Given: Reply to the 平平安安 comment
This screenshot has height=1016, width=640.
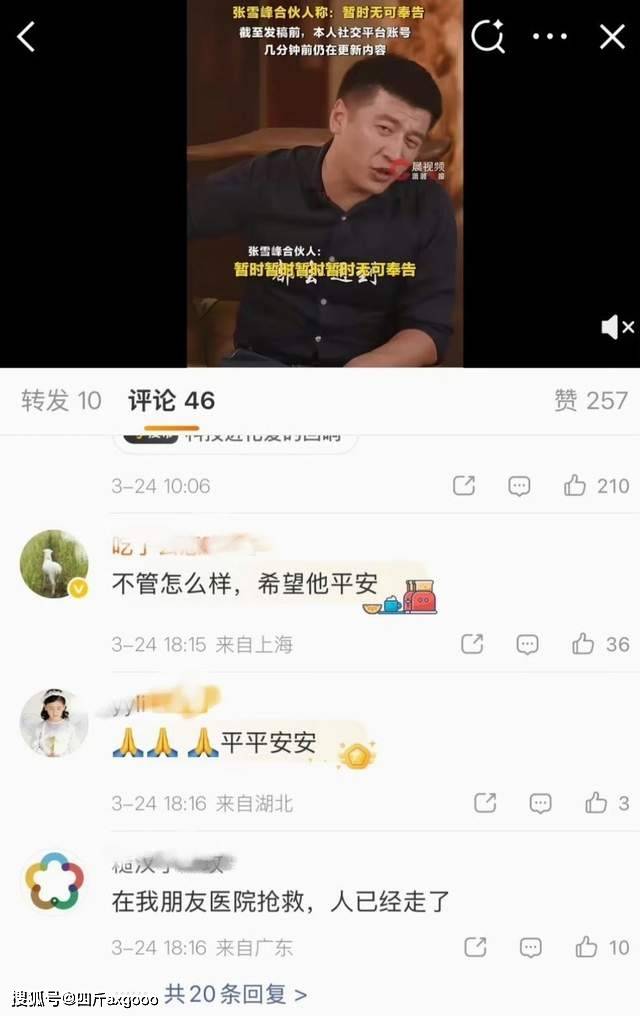Looking at the screenshot, I should (x=540, y=802).
